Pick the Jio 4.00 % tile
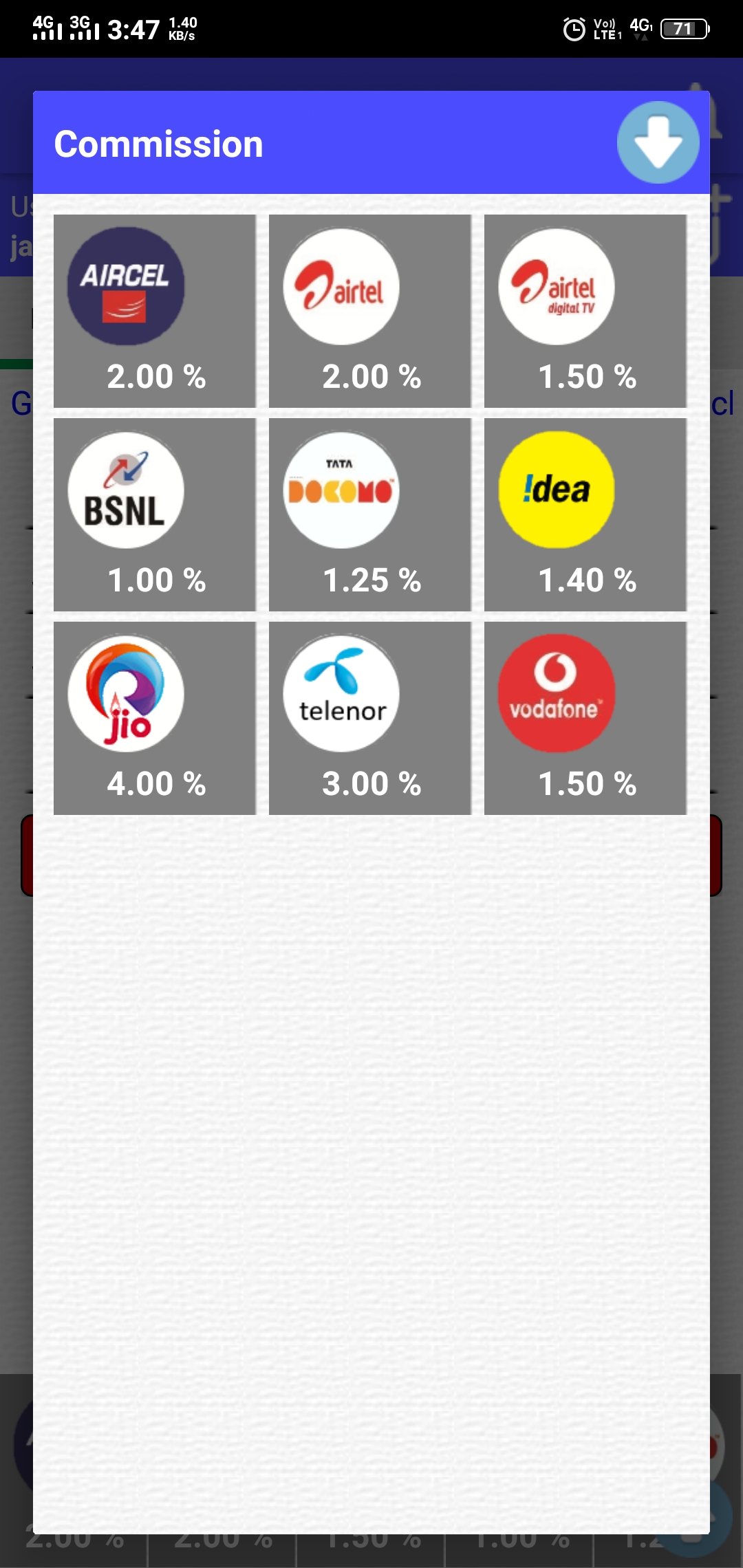 click(x=155, y=718)
